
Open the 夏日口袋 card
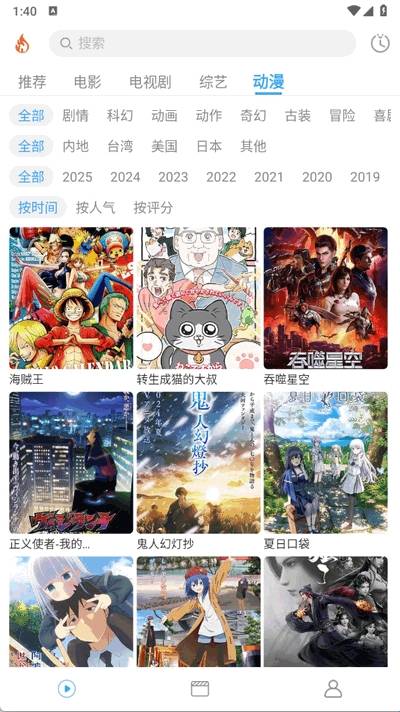(x=326, y=462)
